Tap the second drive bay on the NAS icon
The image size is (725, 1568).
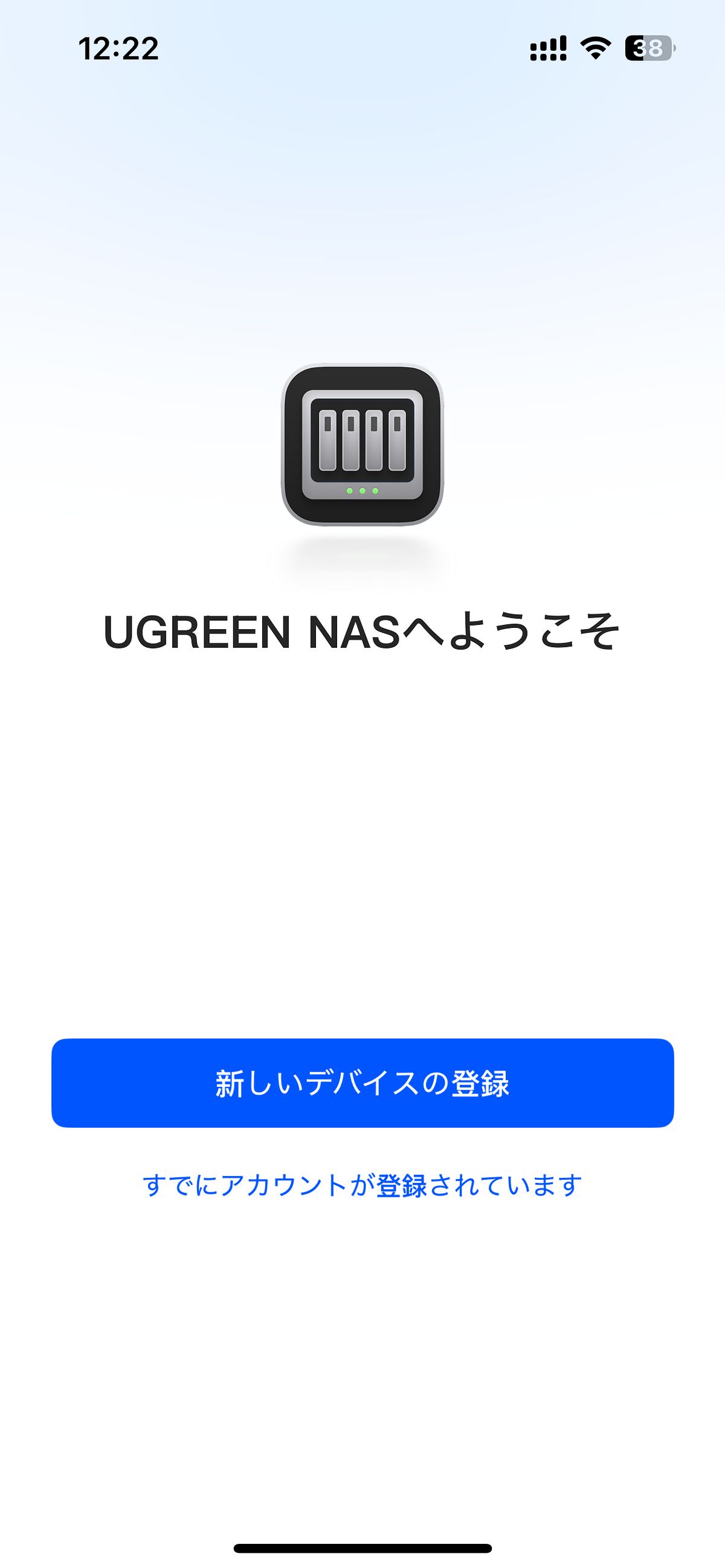[x=352, y=441]
